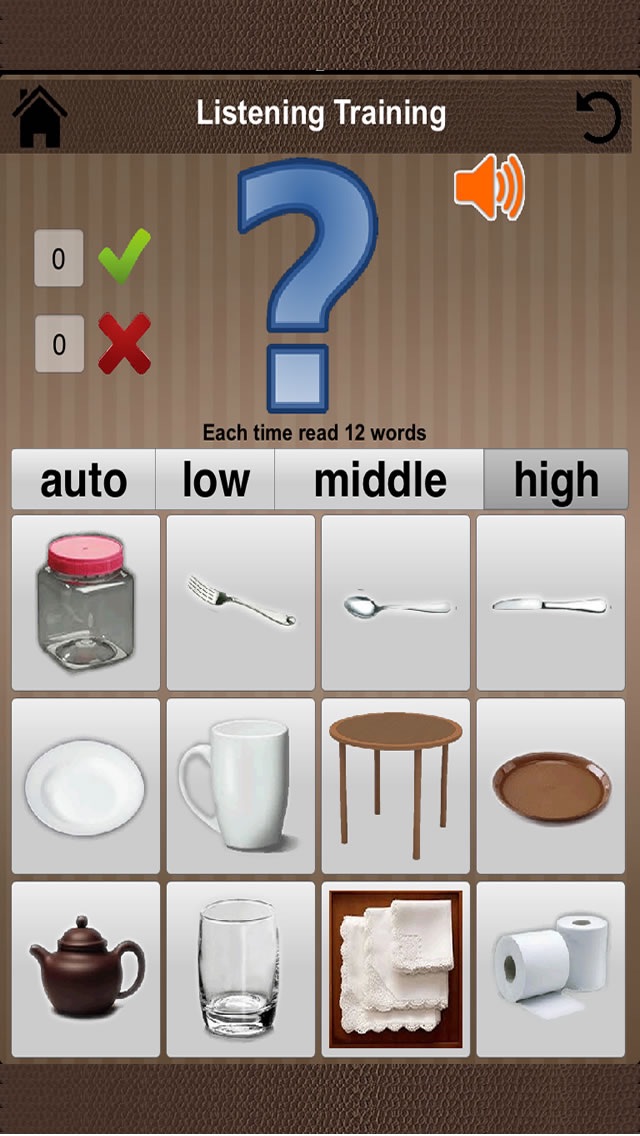The width and height of the screenshot is (640, 1136).
Task: Switch to auto difficulty
Action: pyautogui.click(x=84, y=480)
